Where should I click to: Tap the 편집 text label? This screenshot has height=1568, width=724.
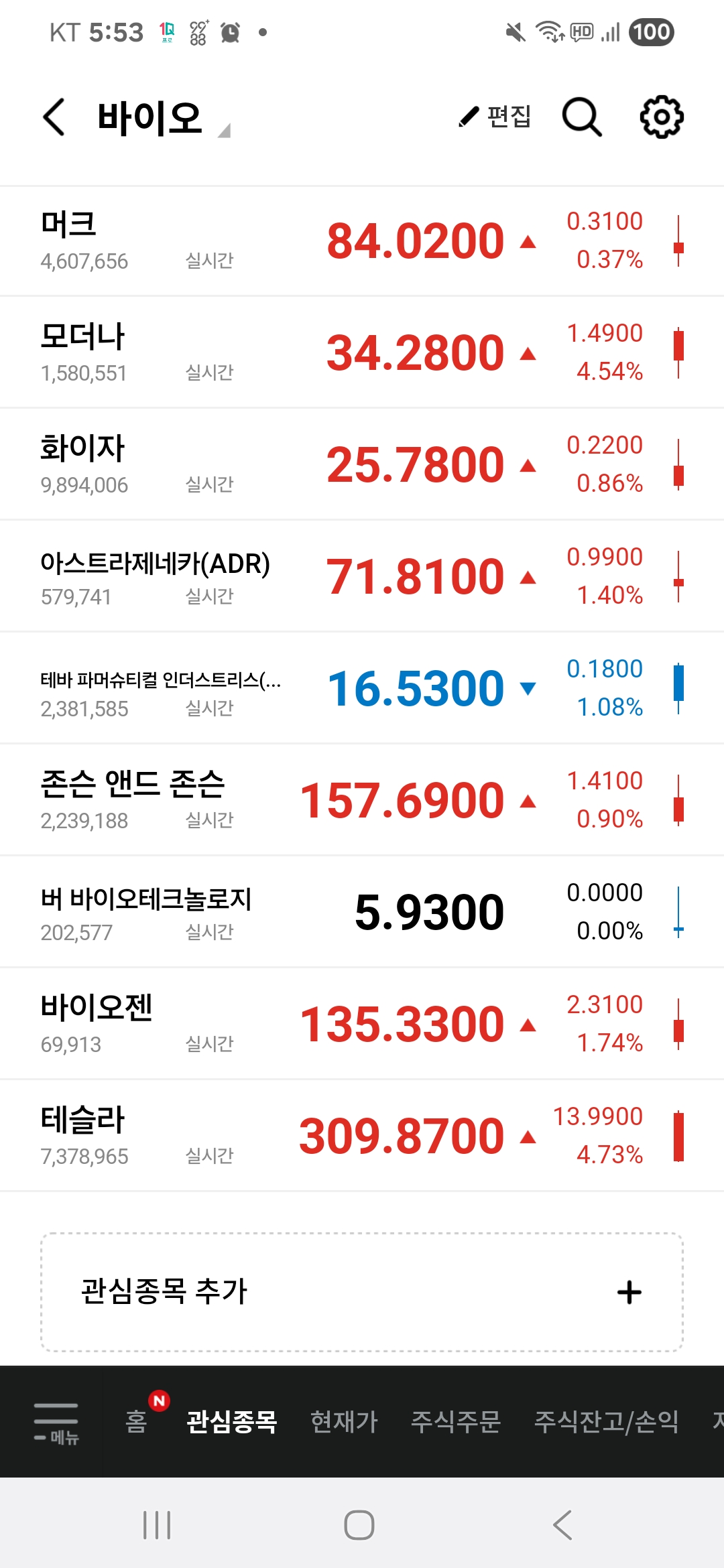(x=507, y=115)
